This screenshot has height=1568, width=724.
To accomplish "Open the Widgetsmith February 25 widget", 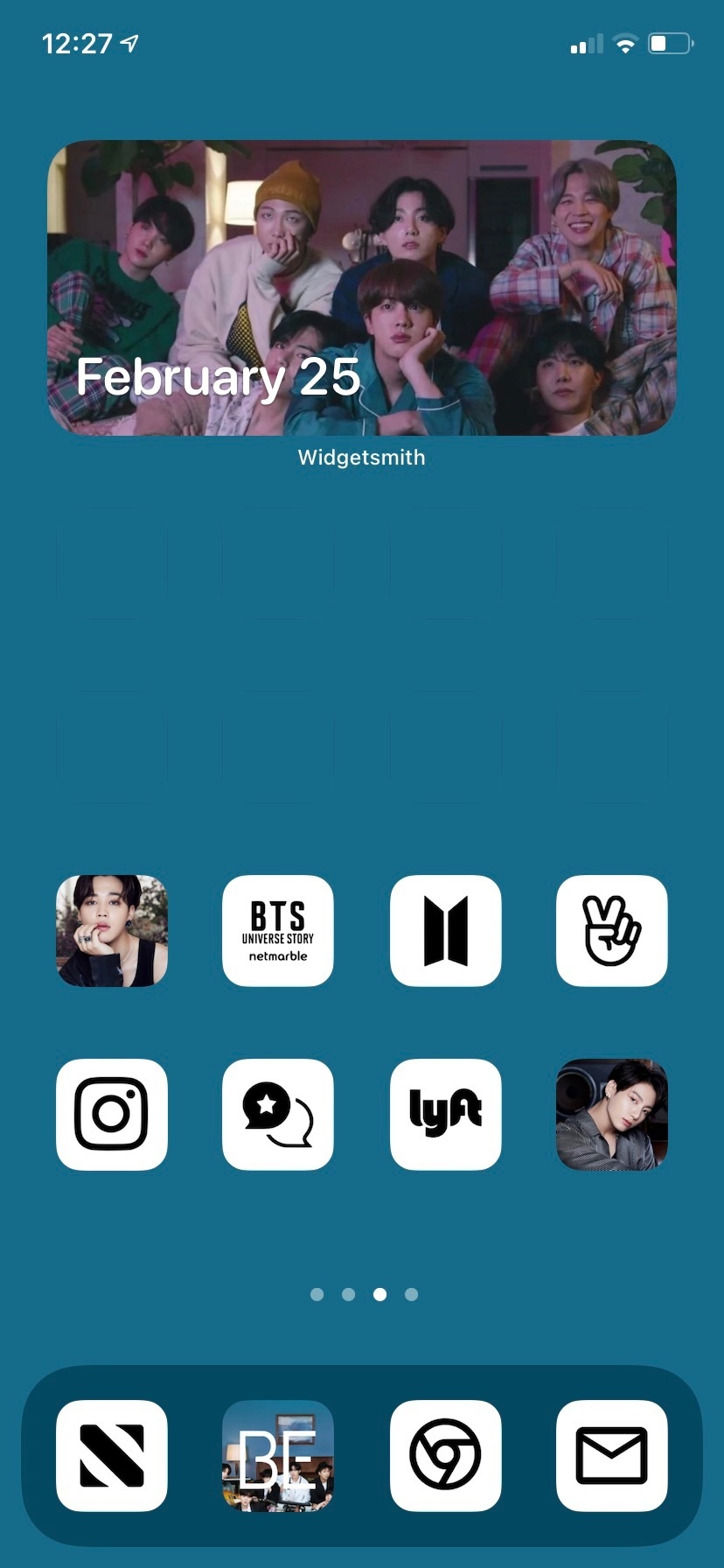I will 361,288.
